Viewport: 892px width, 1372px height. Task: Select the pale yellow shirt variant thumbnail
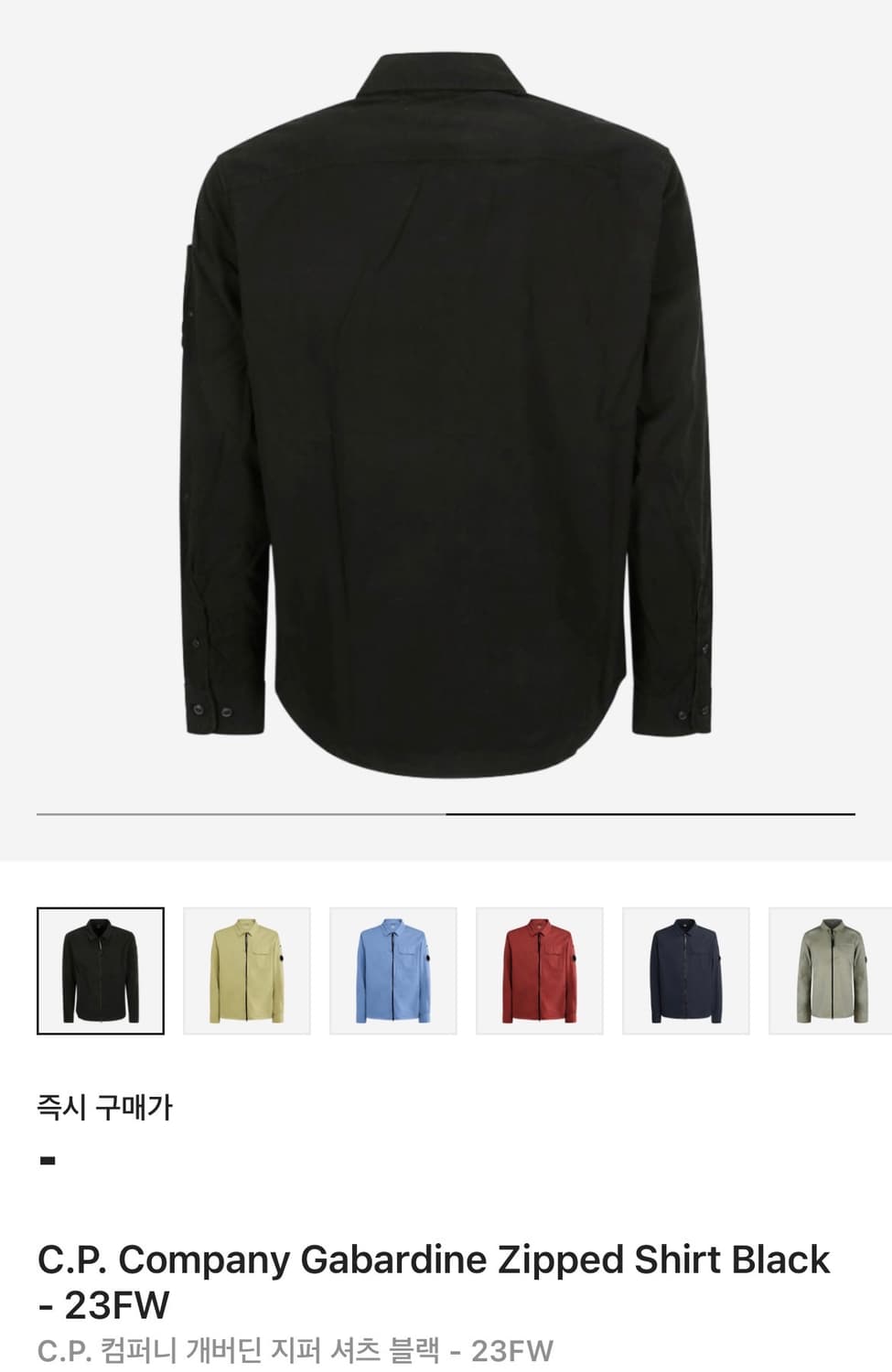pyautogui.click(x=245, y=971)
